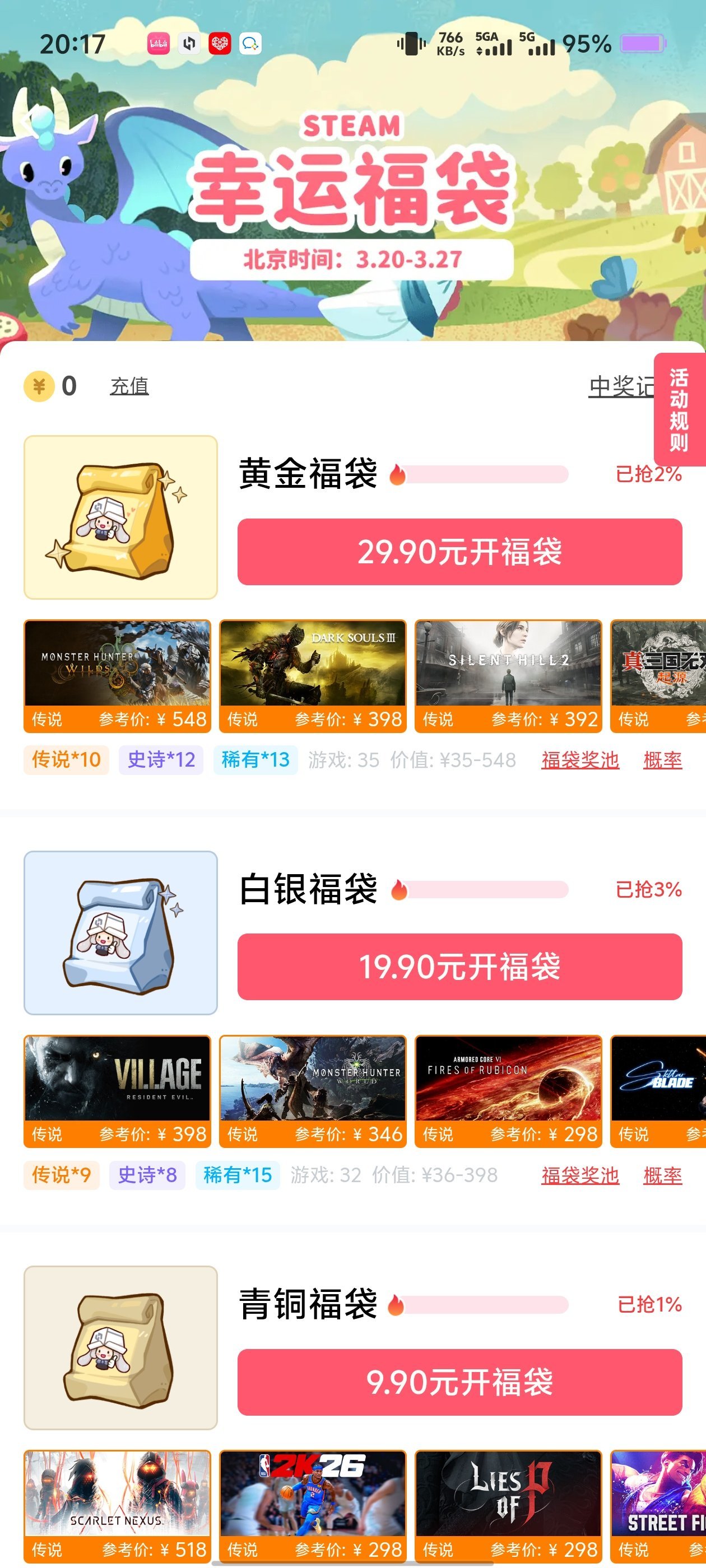The height and width of the screenshot is (1568, 706).
Task: Open the Silent Hill 2 game card
Action: click(508, 676)
